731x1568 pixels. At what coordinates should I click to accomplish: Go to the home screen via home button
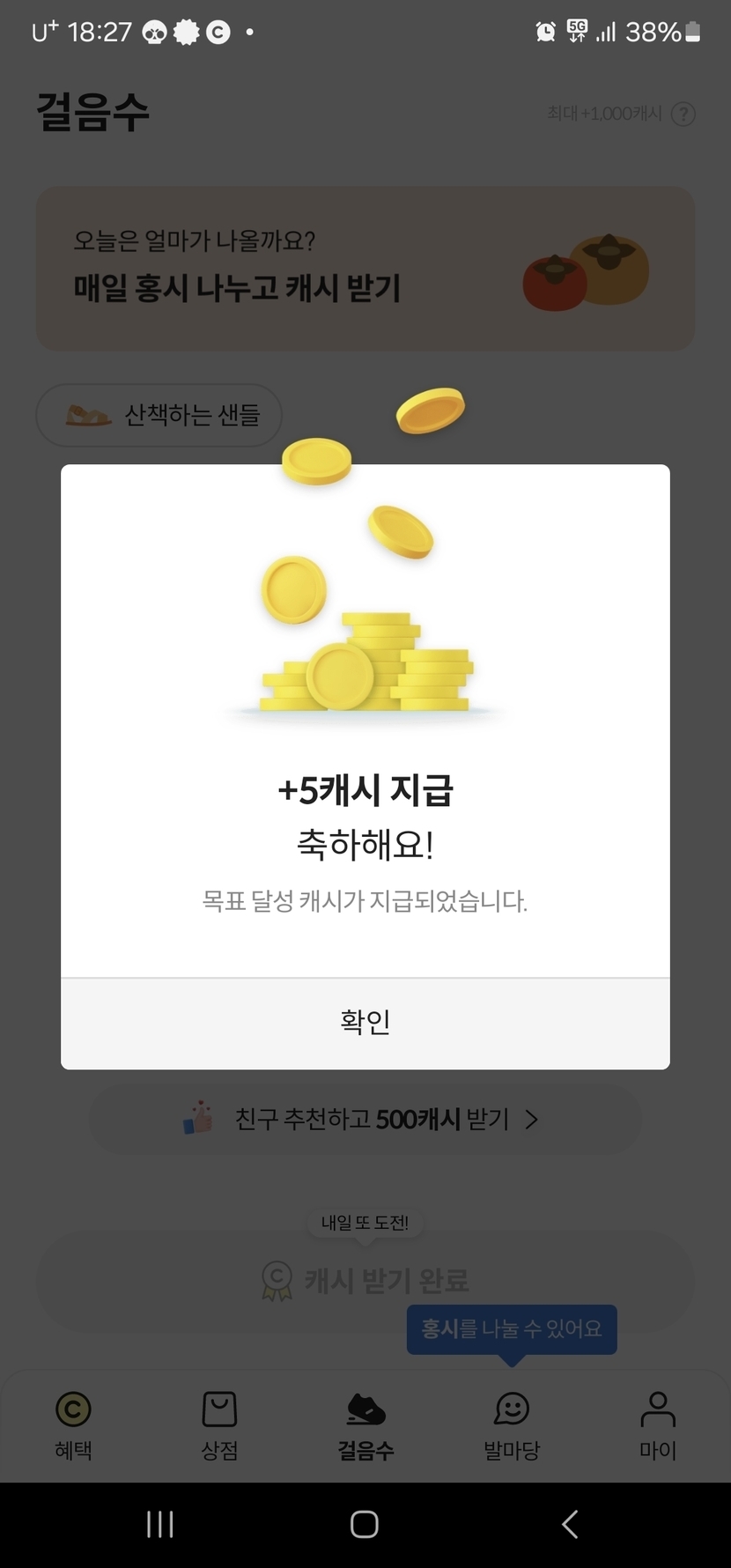pos(365,1525)
